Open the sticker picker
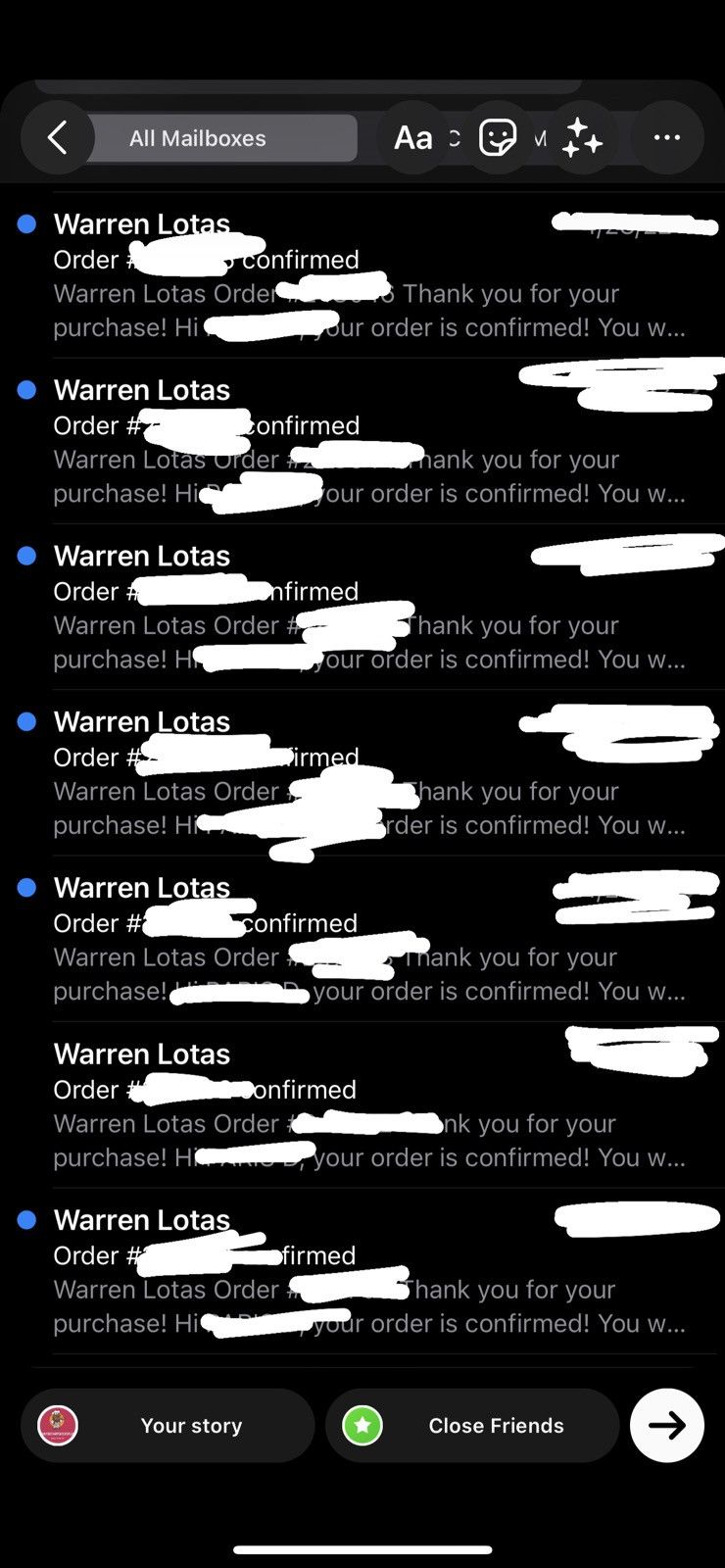 498,138
